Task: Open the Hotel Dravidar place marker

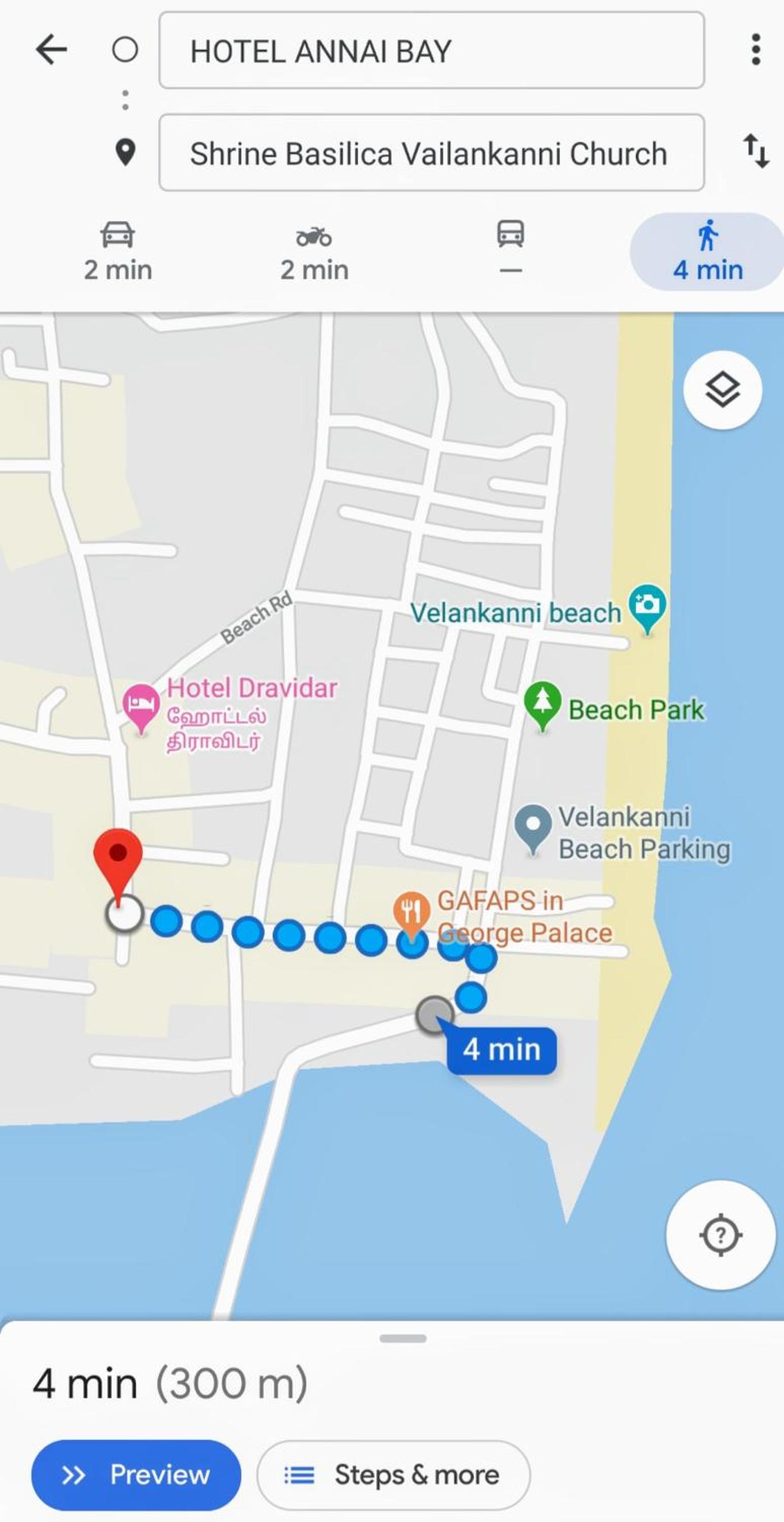Action: coord(141,704)
